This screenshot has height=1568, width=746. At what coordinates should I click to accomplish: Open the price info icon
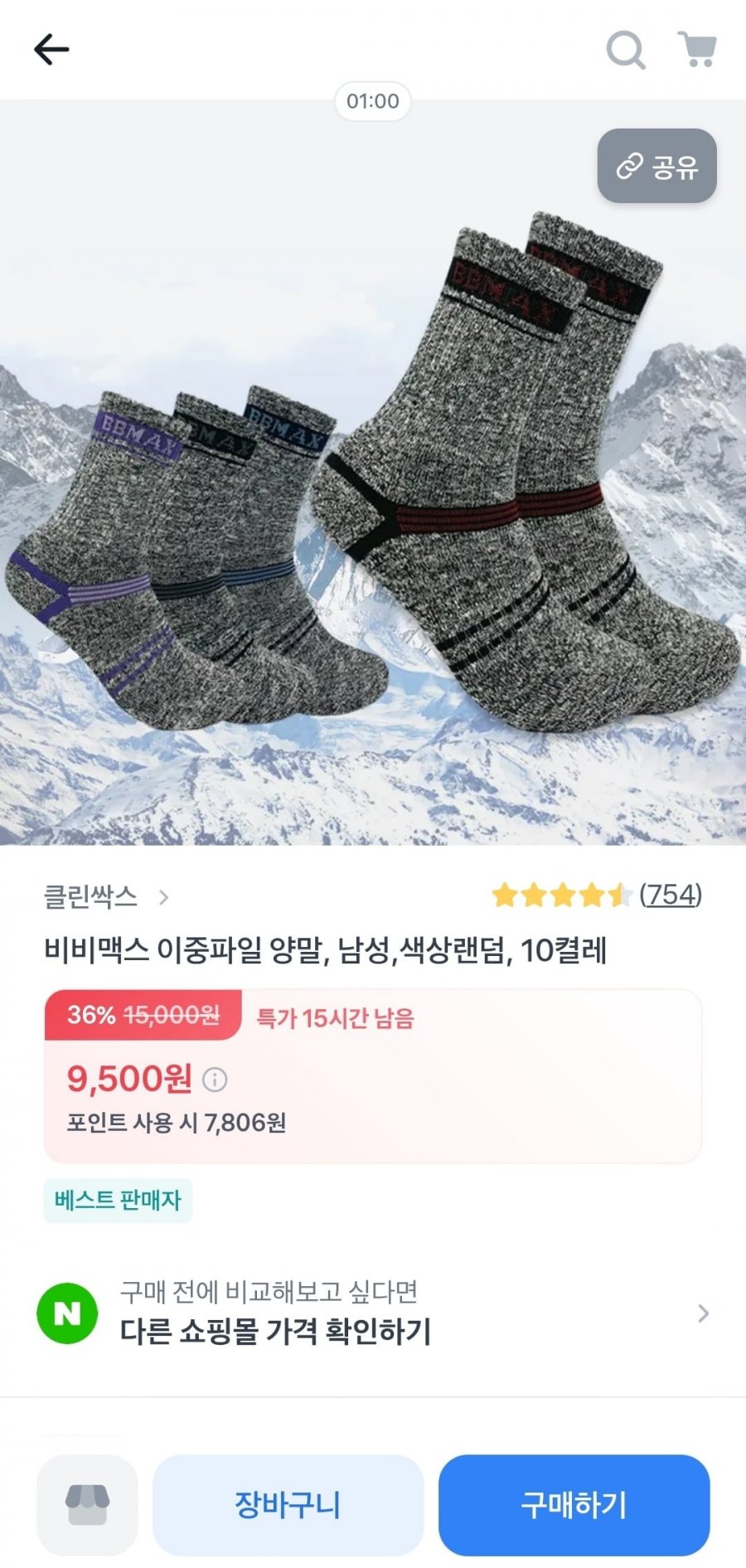215,1079
